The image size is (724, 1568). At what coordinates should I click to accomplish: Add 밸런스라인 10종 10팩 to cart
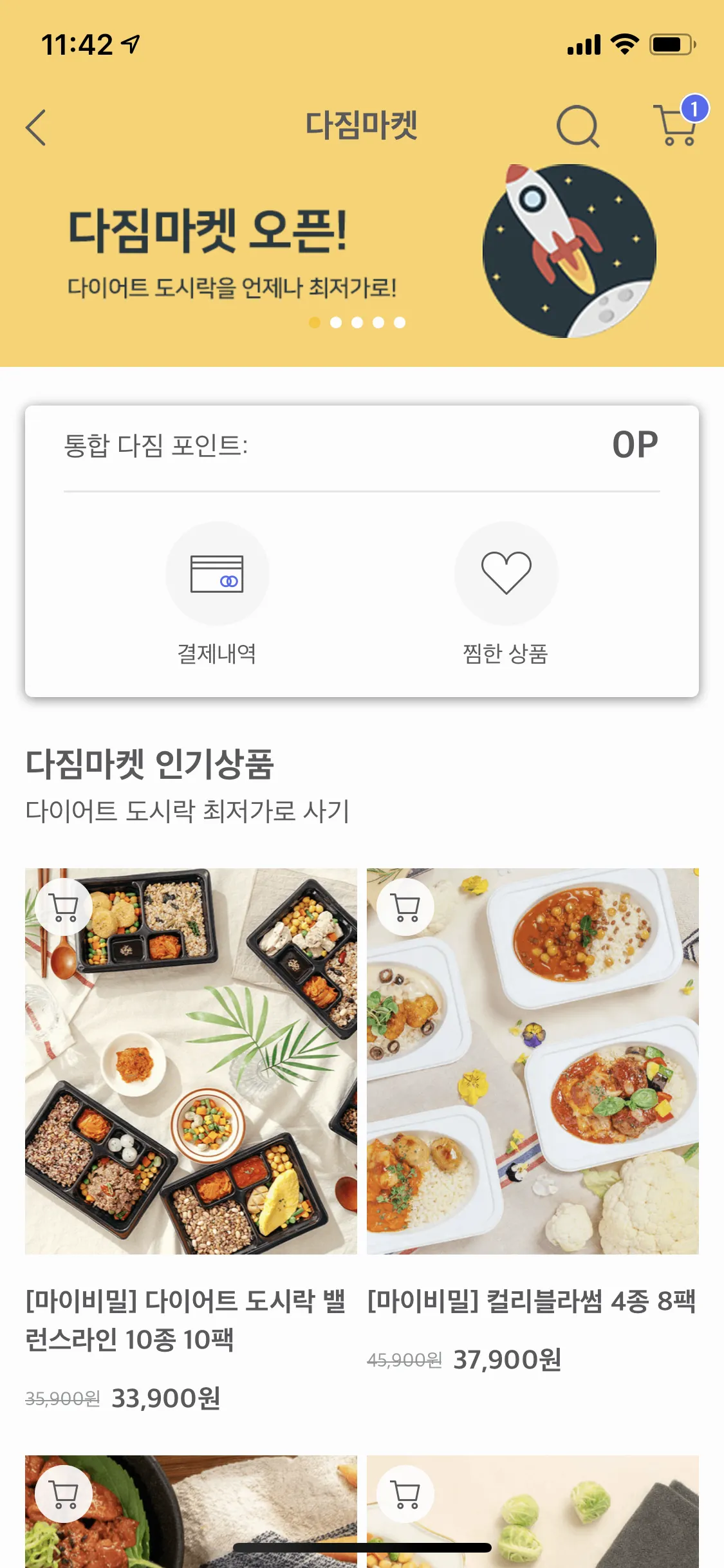[64, 907]
